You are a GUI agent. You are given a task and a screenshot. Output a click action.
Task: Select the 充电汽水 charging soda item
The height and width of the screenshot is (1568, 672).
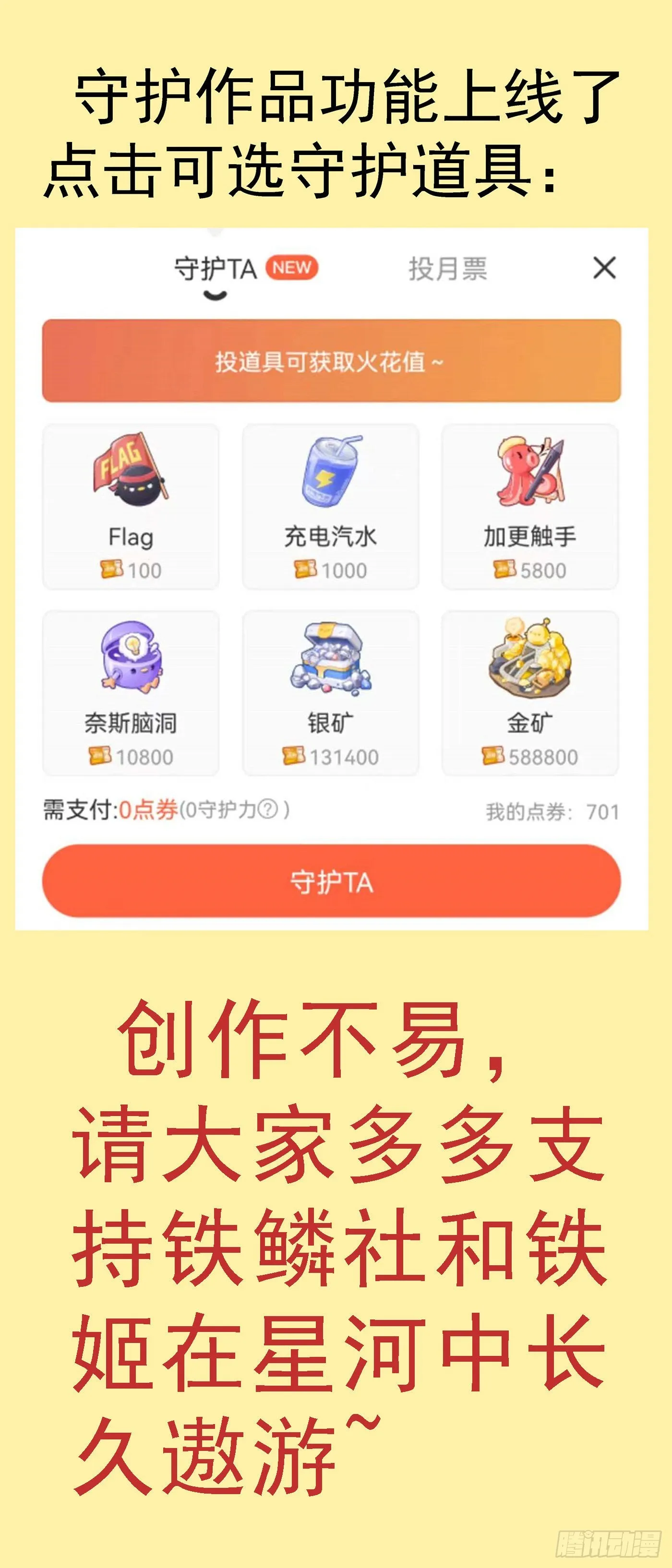pyautogui.click(x=331, y=505)
